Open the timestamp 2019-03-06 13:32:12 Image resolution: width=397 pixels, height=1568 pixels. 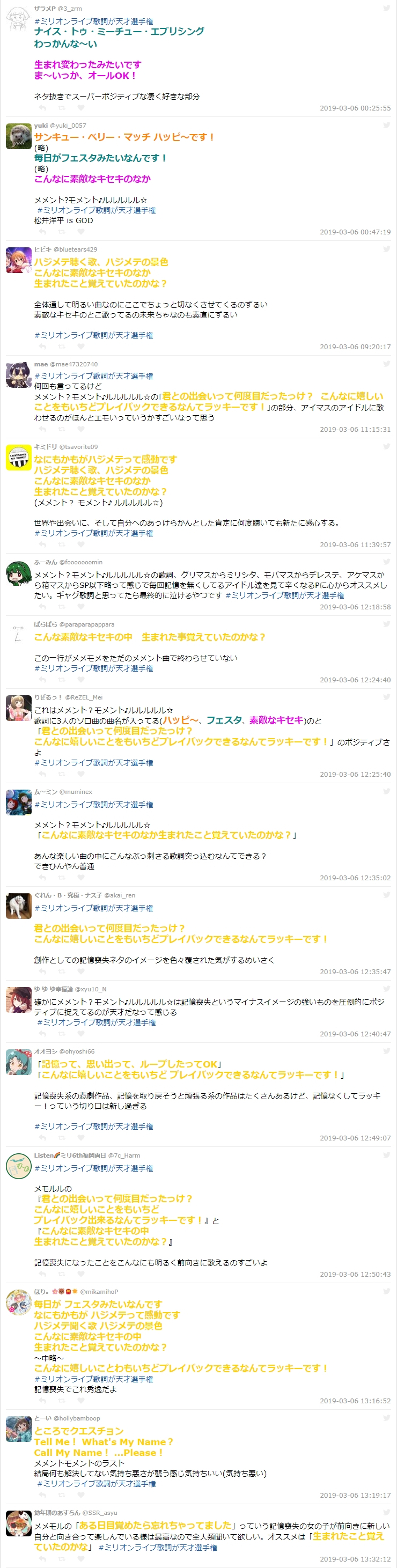(355, 1559)
